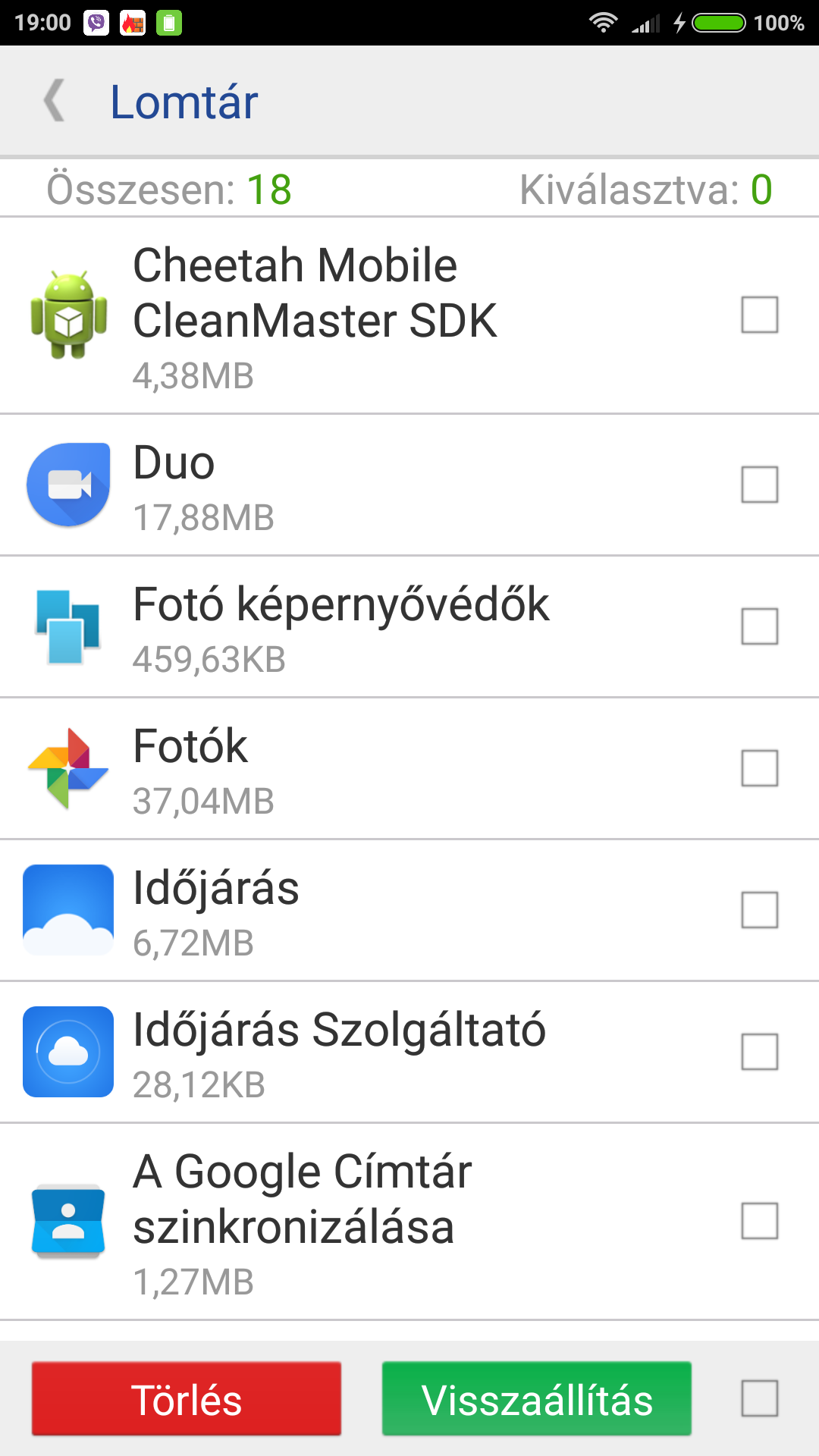
Task: Toggle the select-all checkbox beside Visszaállítás
Action: click(759, 1398)
